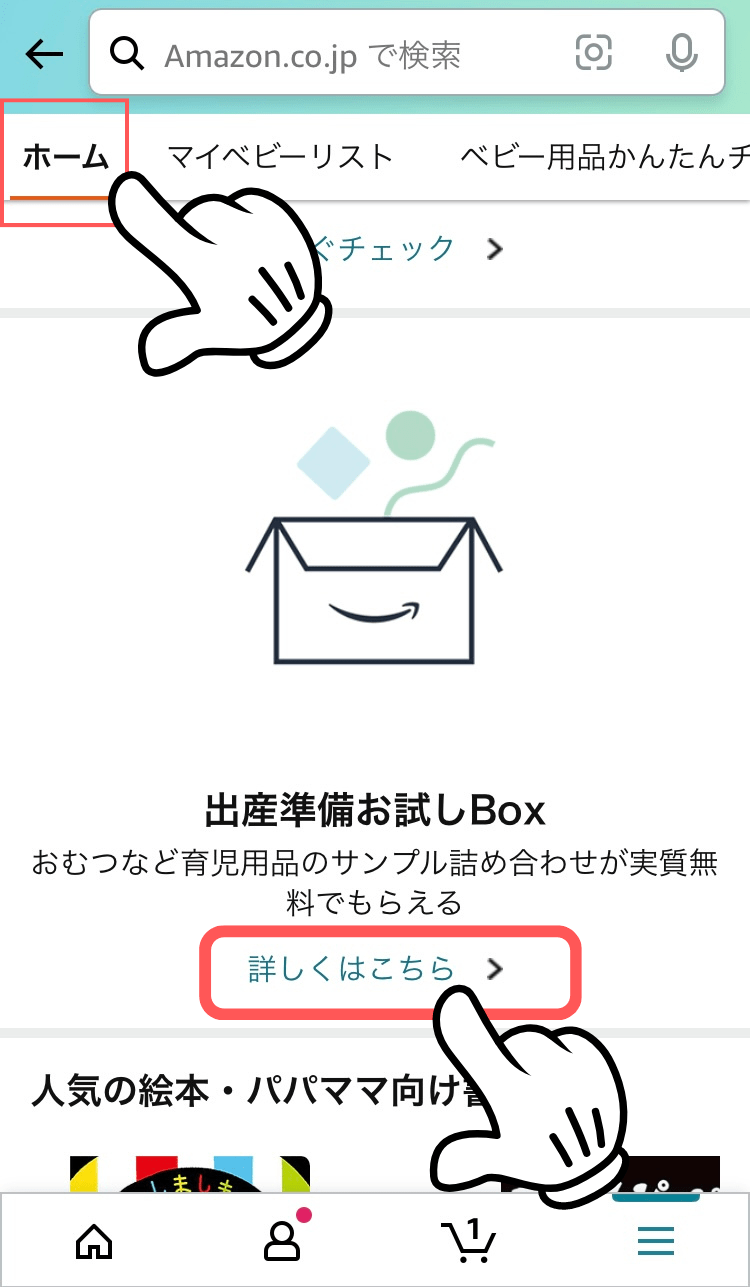The height and width of the screenshot is (1287, 750).
Task: Open the account profile tab
Action: pyautogui.click(x=282, y=1241)
